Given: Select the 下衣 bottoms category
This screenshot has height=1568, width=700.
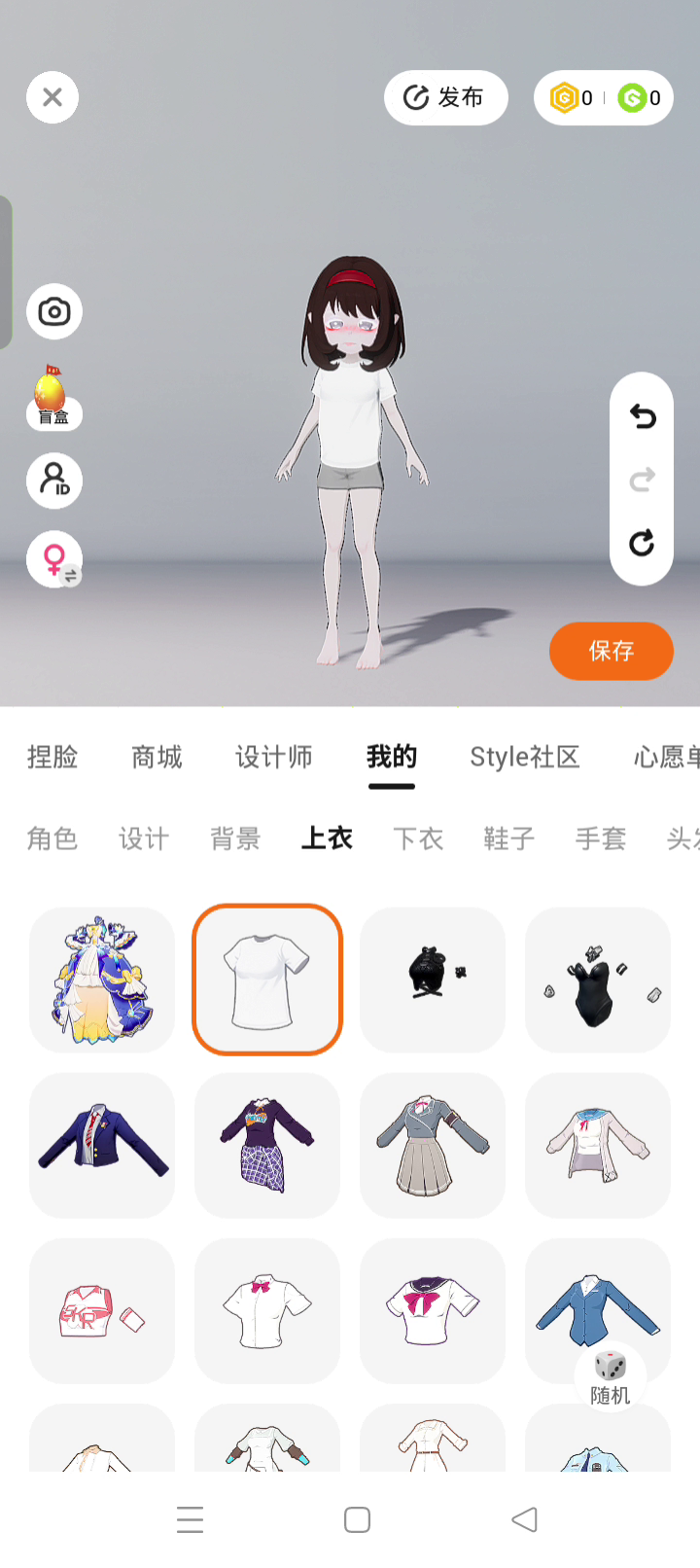Looking at the screenshot, I should (418, 838).
